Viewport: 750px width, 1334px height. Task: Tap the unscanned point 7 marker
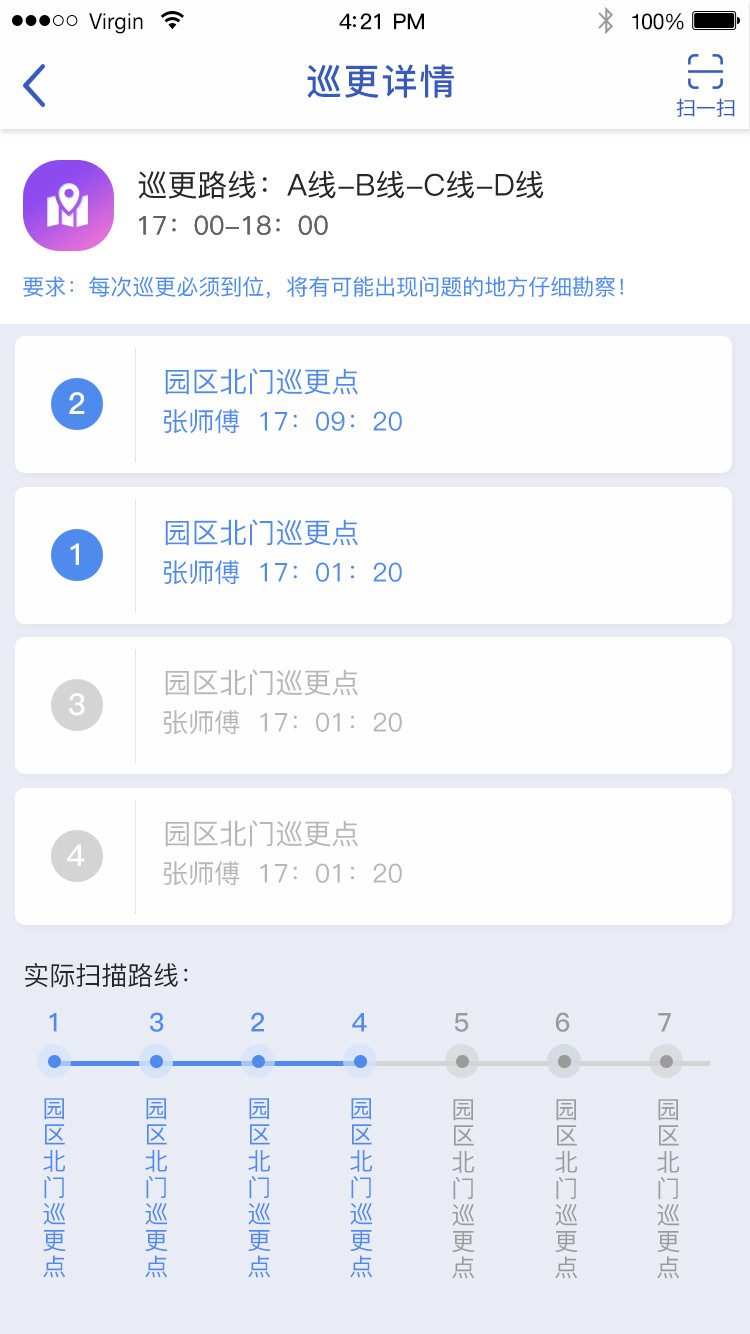coord(666,1061)
